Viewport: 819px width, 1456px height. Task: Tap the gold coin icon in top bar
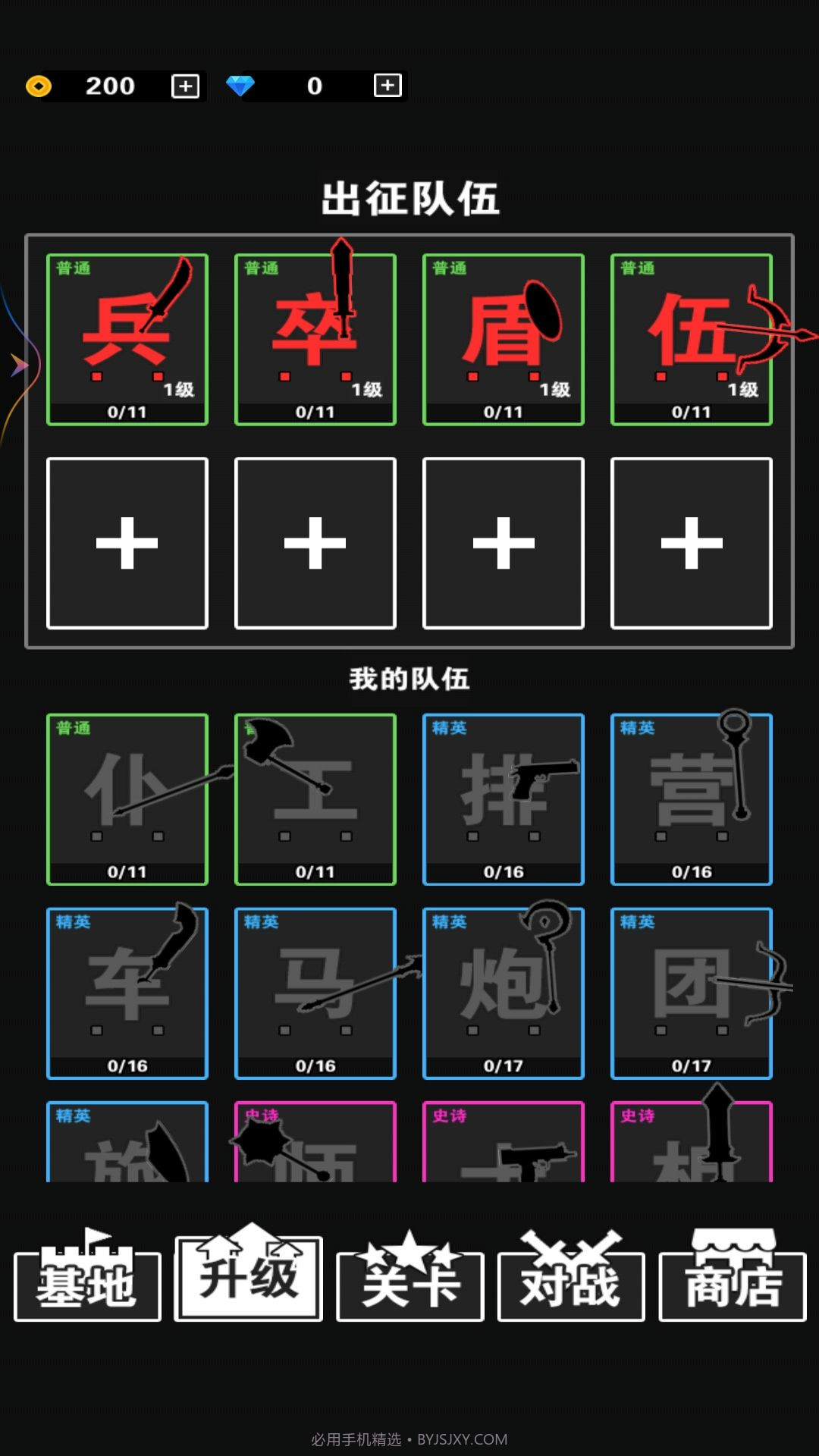[39, 85]
